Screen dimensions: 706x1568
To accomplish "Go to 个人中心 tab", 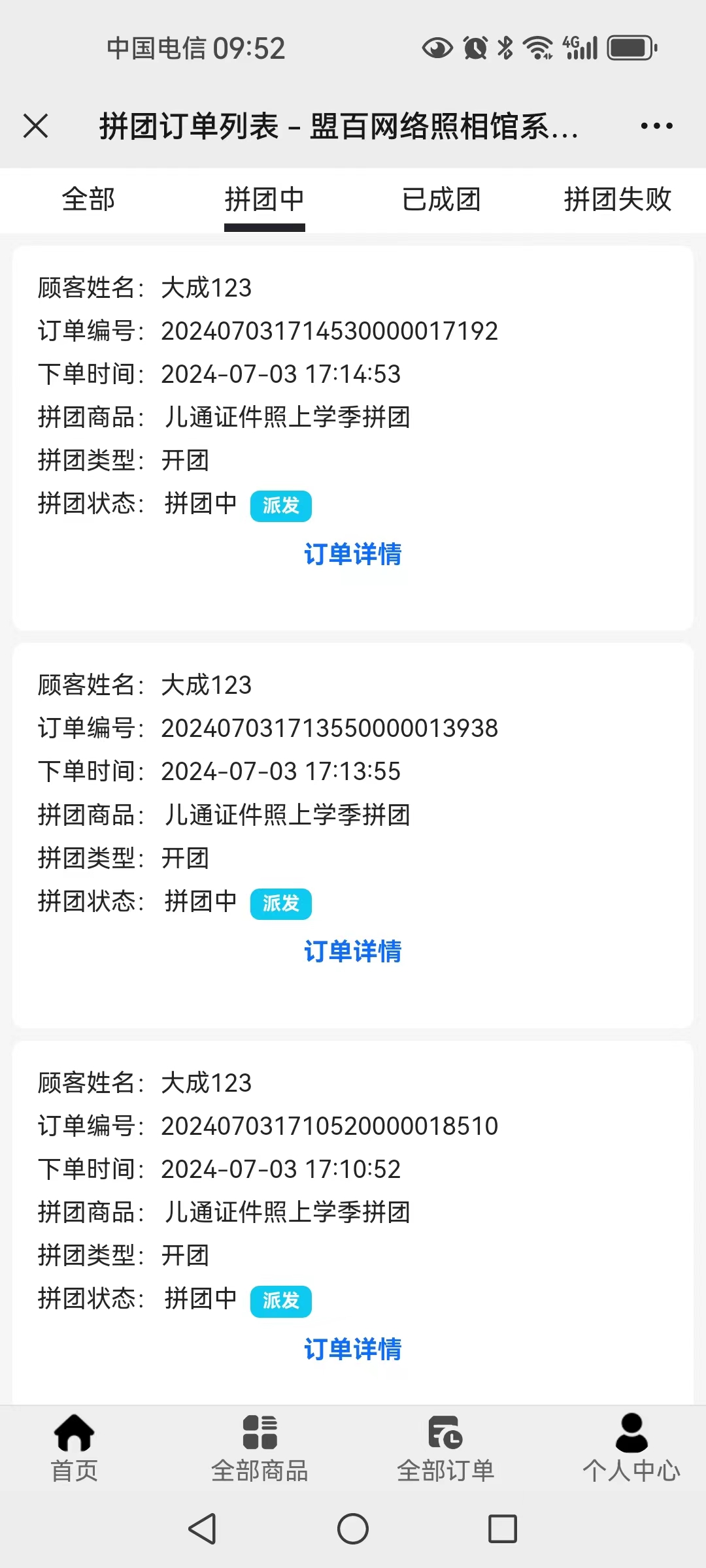I will tap(631, 1448).
